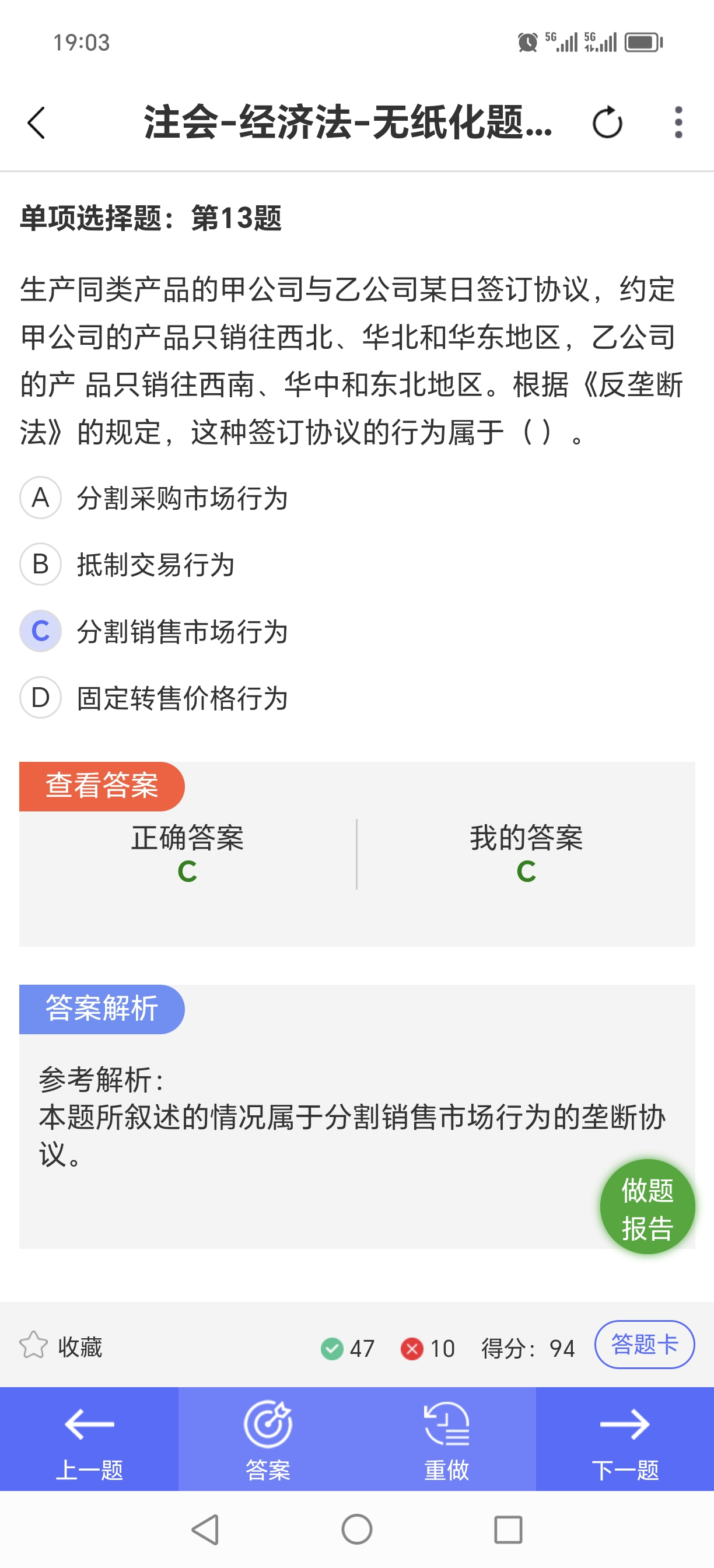Viewport: 714px width, 1568px height.
Task: Open the 答题卡 answer sheet
Action: pos(645,1345)
